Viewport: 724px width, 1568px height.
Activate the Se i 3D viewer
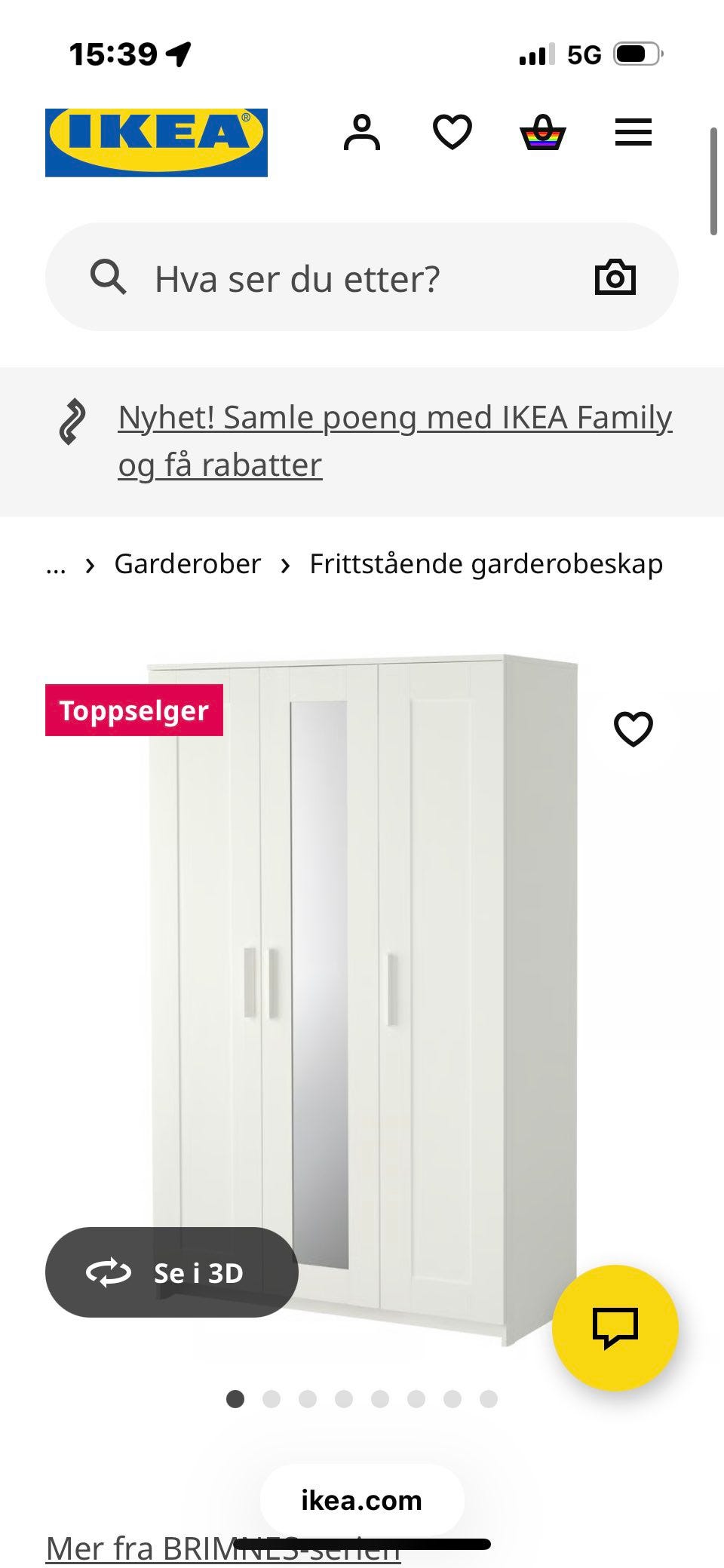tap(171, 1272)
